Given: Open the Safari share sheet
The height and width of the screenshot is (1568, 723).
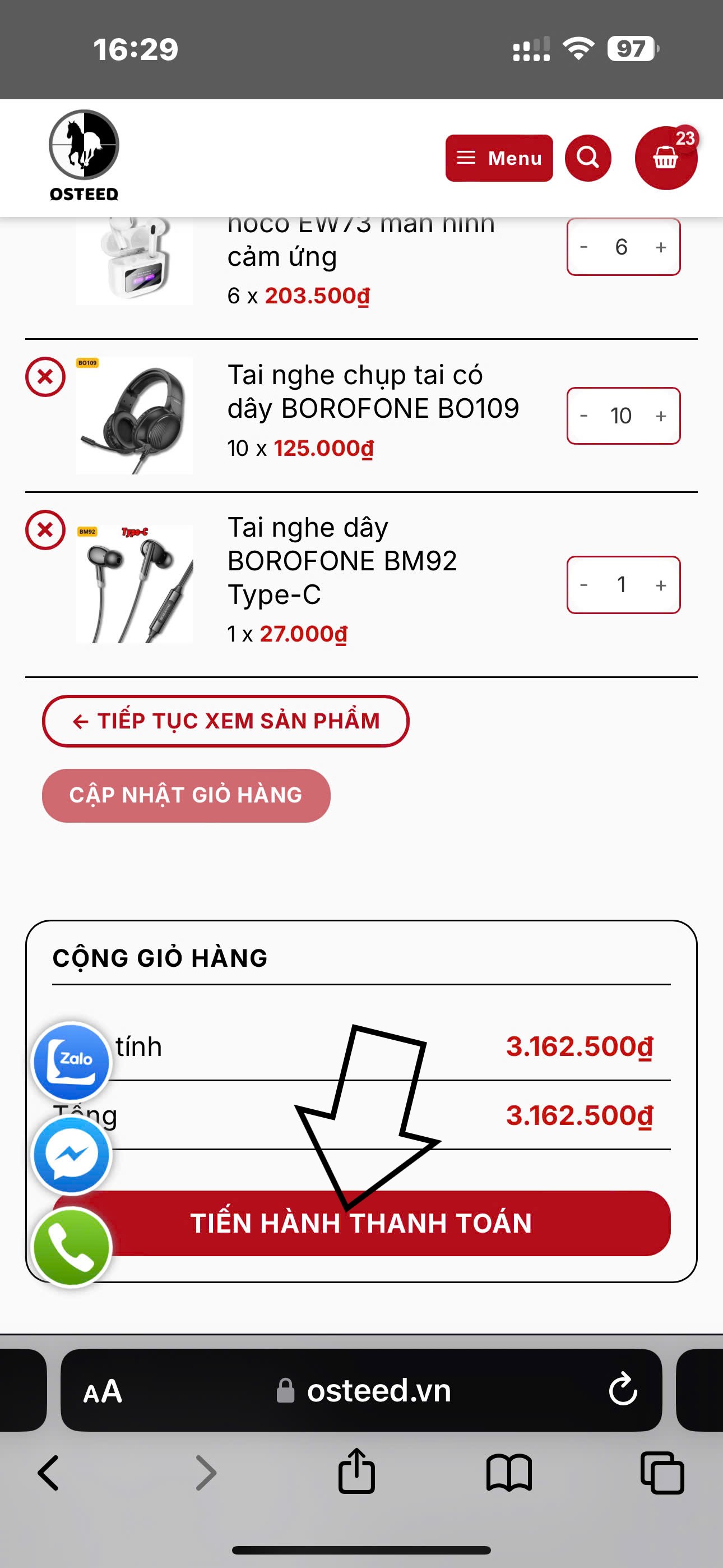Looking at the screenshot, I should pos(356,1473).
